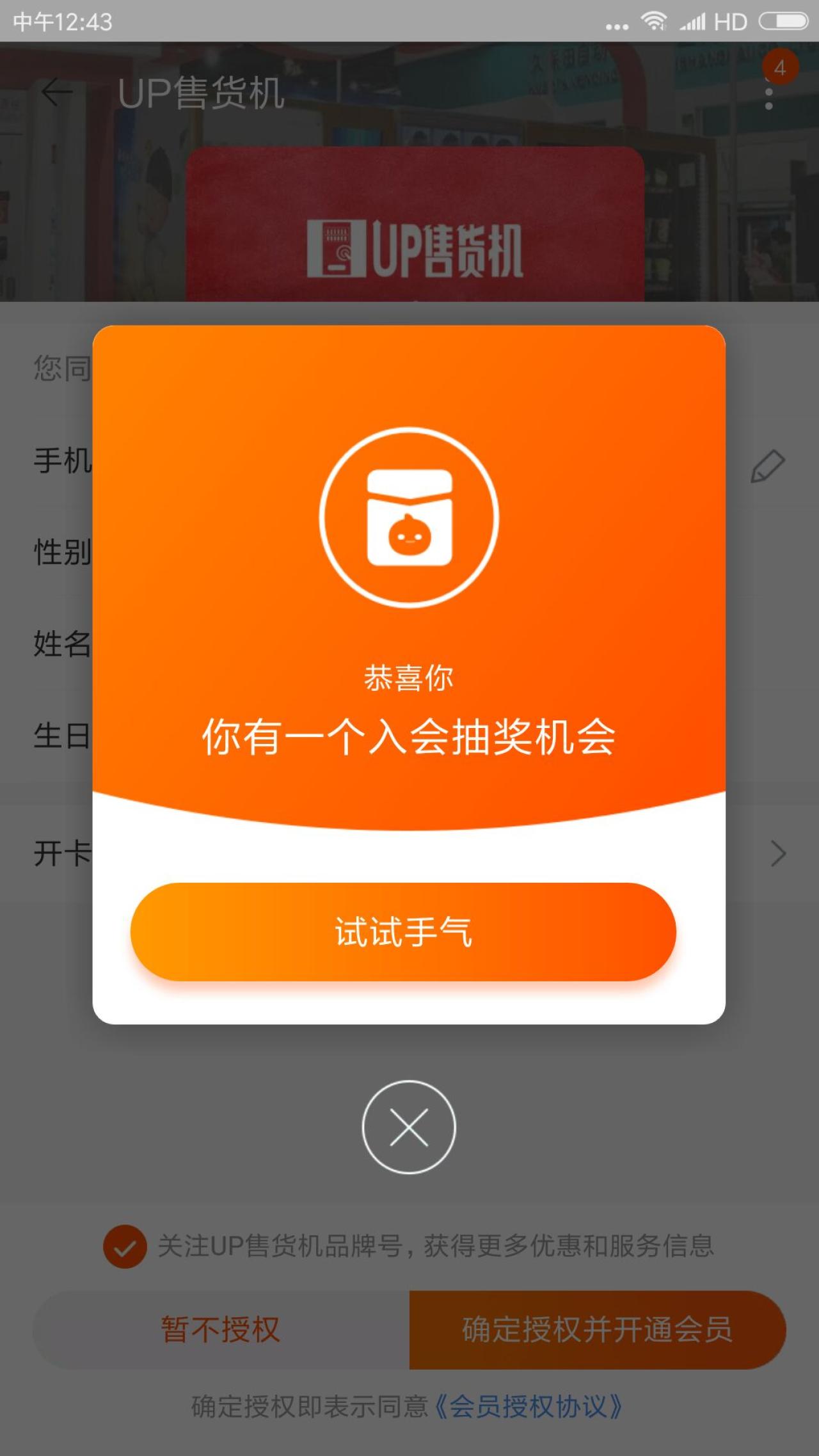Tap 暂不授权 to decline authorization
This screenshot has width=819, height=1456.
pos(221,1330)
